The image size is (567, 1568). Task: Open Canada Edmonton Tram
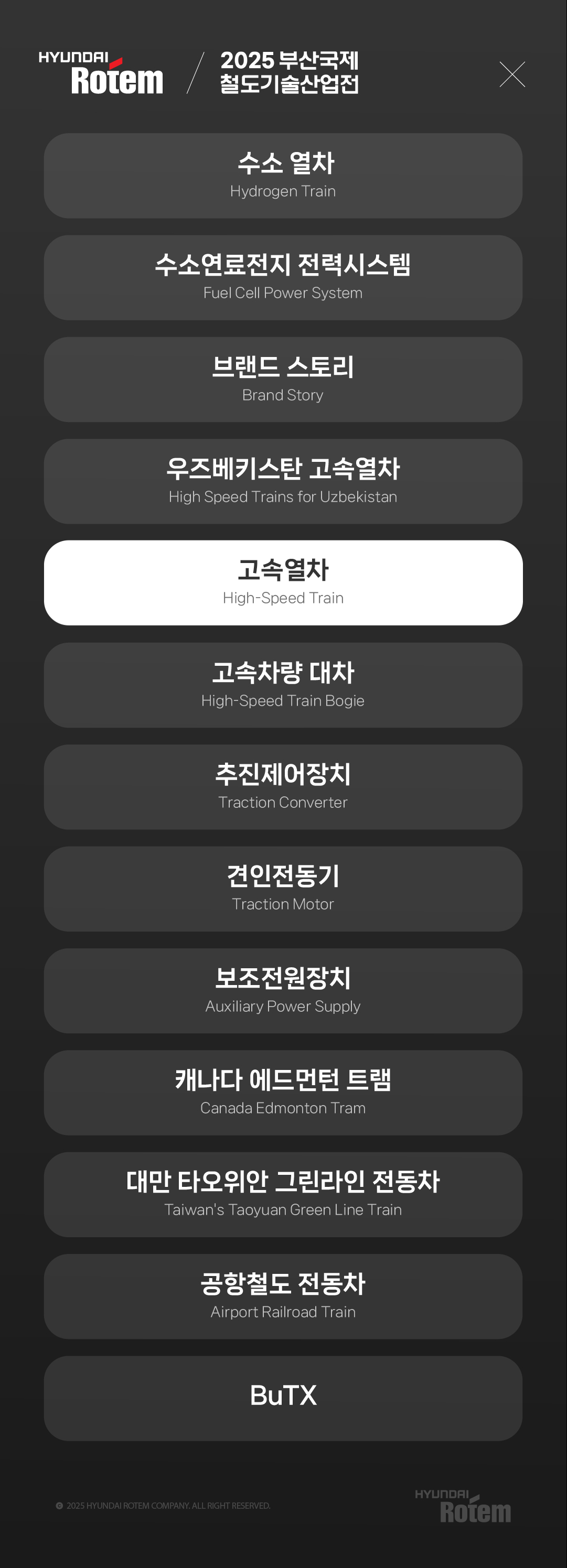point(283,1092)
